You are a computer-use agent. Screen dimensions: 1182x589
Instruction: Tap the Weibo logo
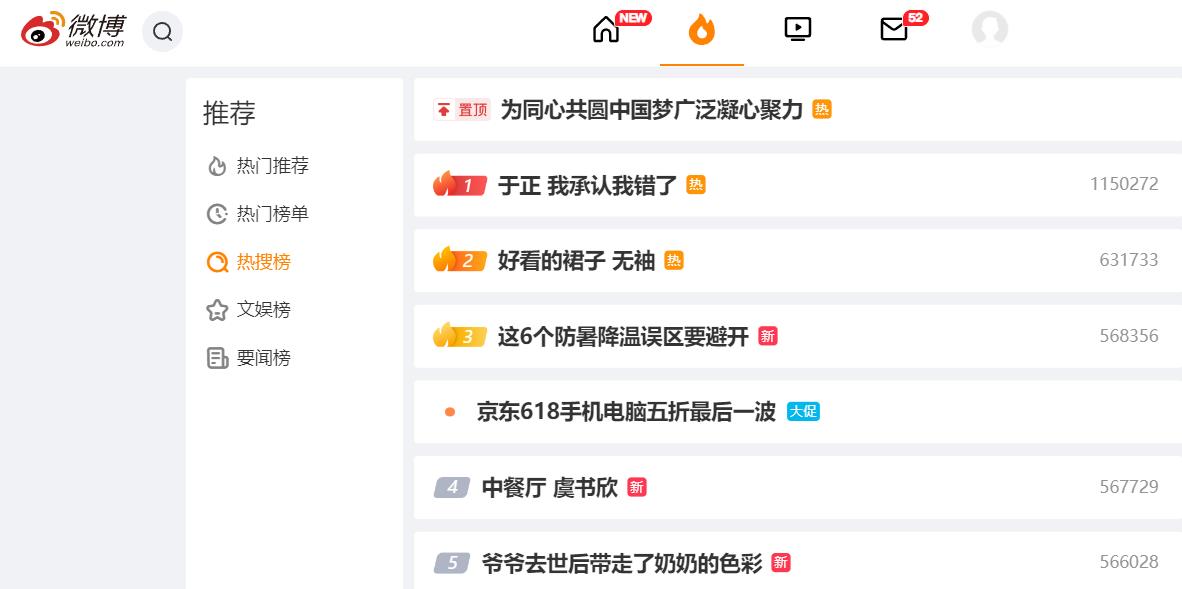tap(73, 30)
